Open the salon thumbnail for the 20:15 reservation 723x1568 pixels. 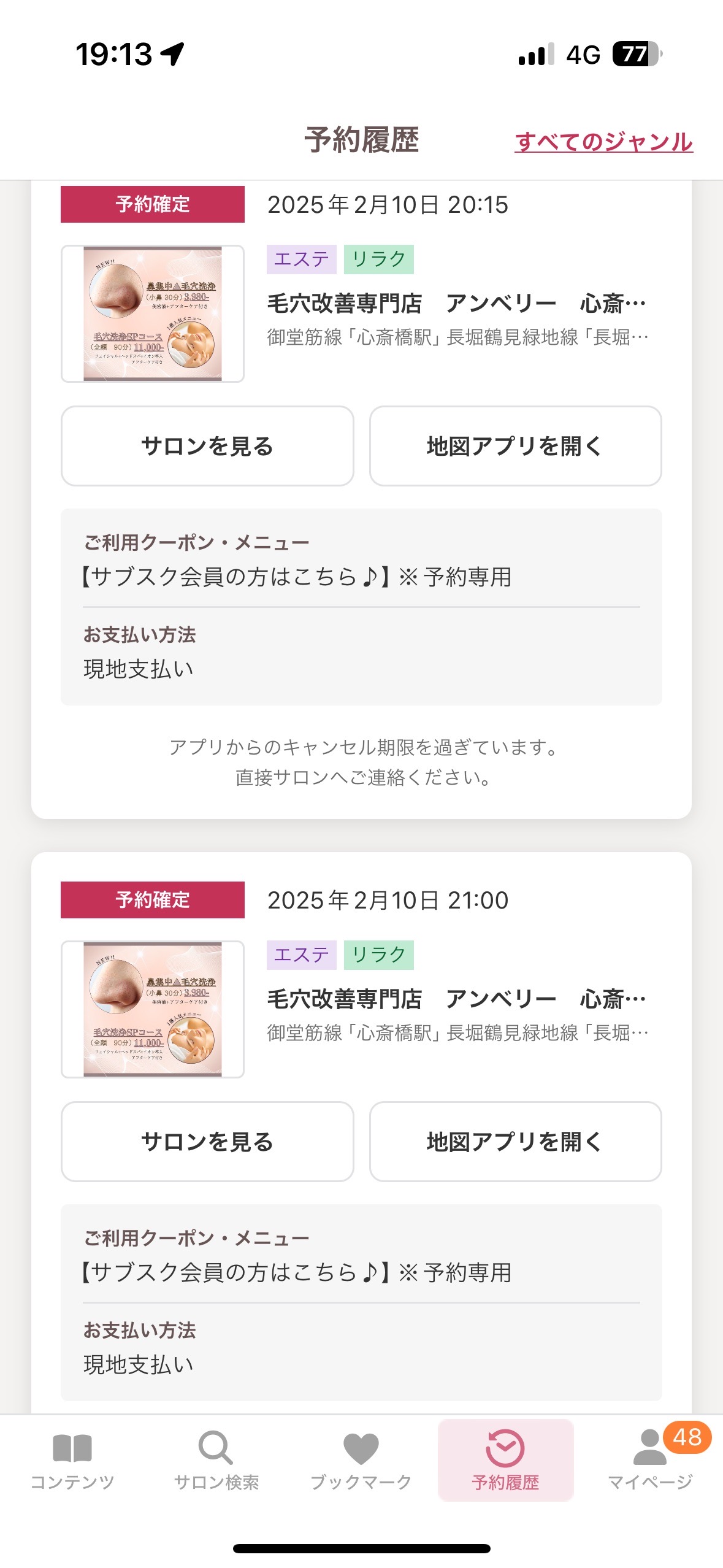[153, 313]
